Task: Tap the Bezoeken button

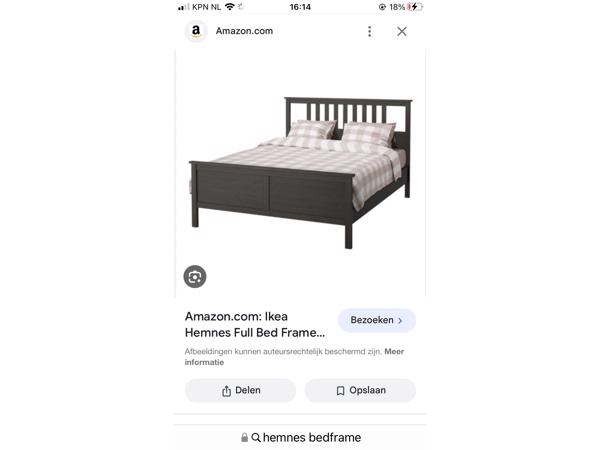Action: [376, 321]
